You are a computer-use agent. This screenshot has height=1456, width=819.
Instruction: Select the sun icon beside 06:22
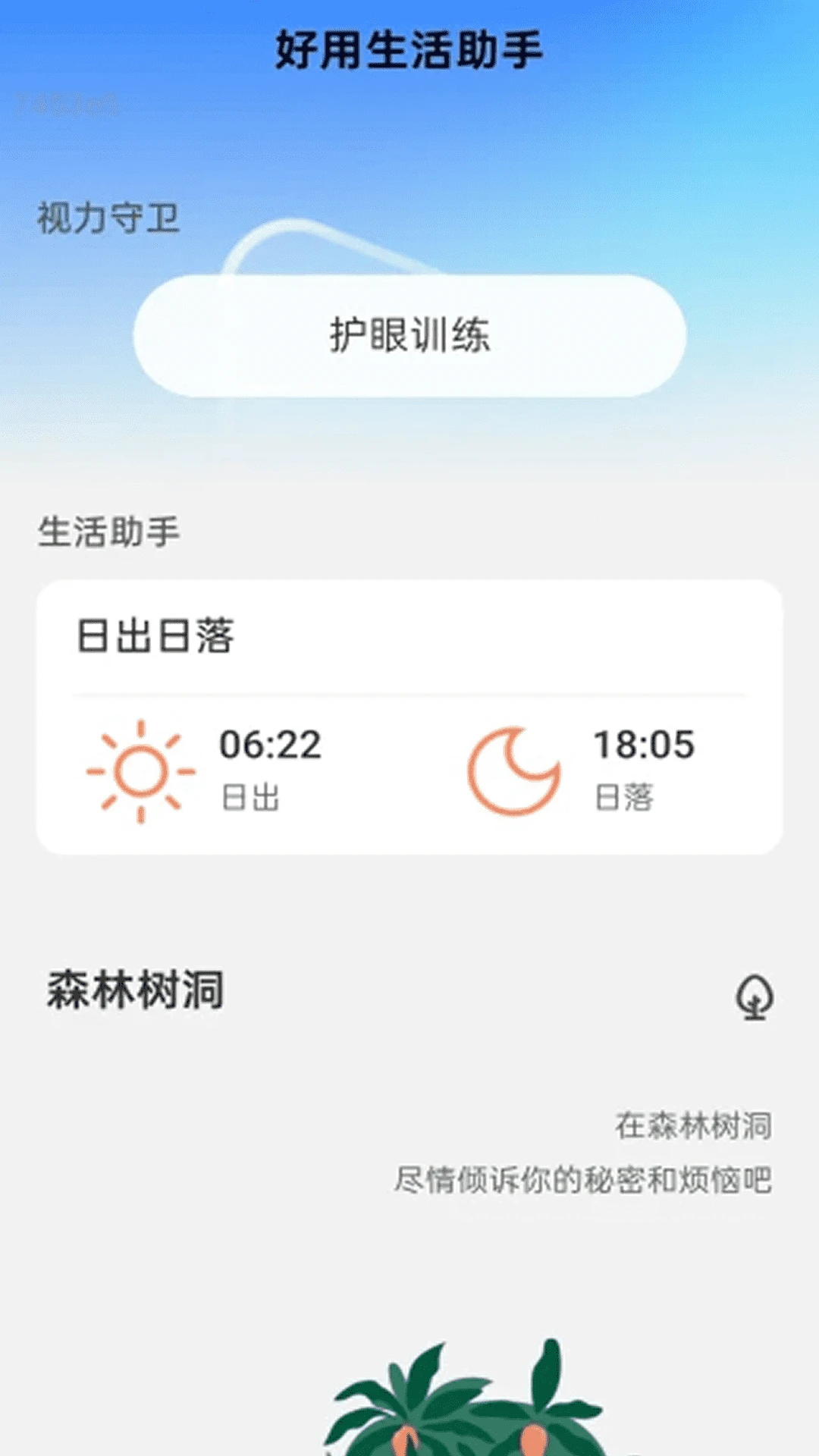[x=140, y=770]
